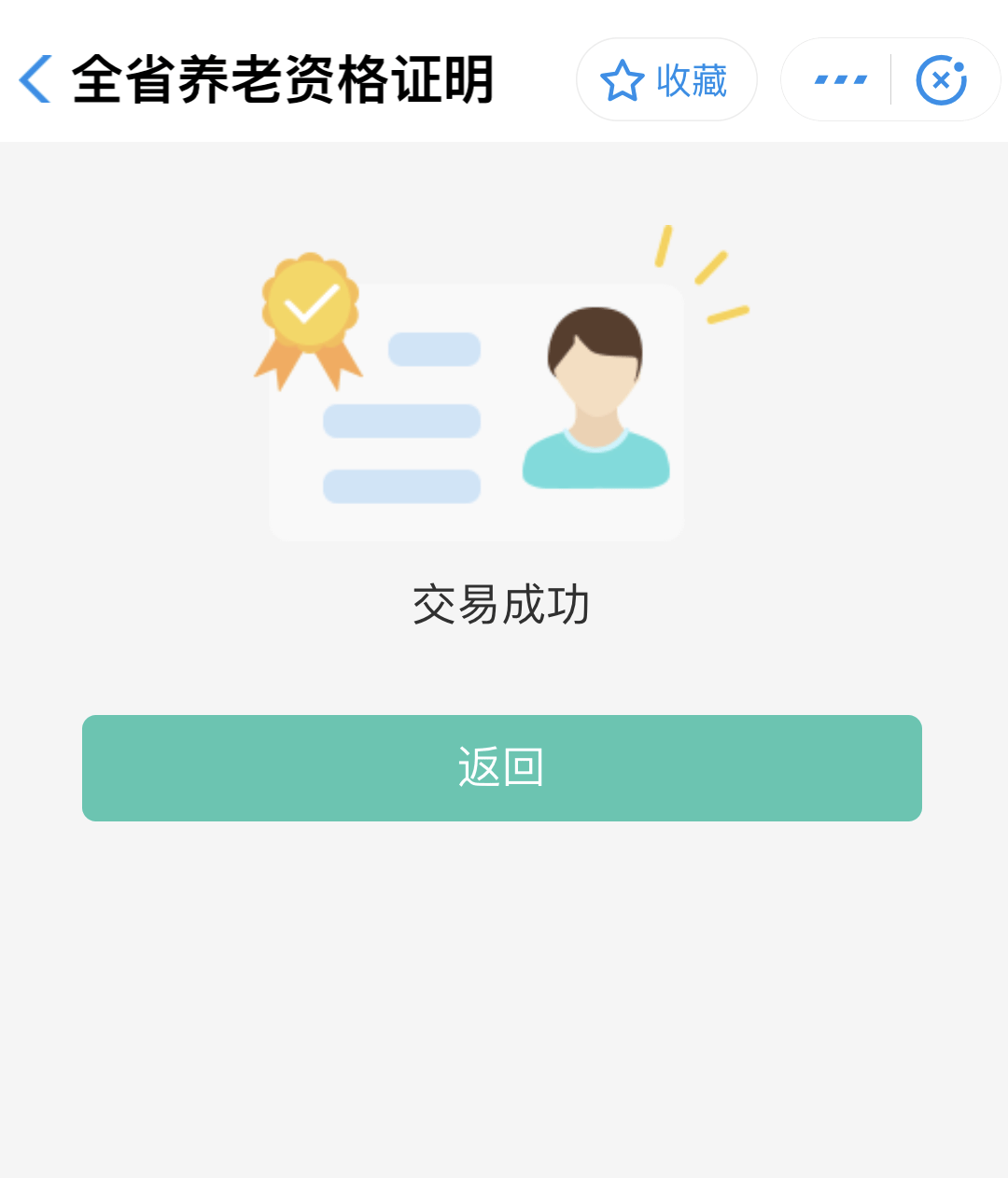Toggle the 收藏 favorite state
The width and height of the screenshot is (1008, 1178).
(x=665, y=79)
